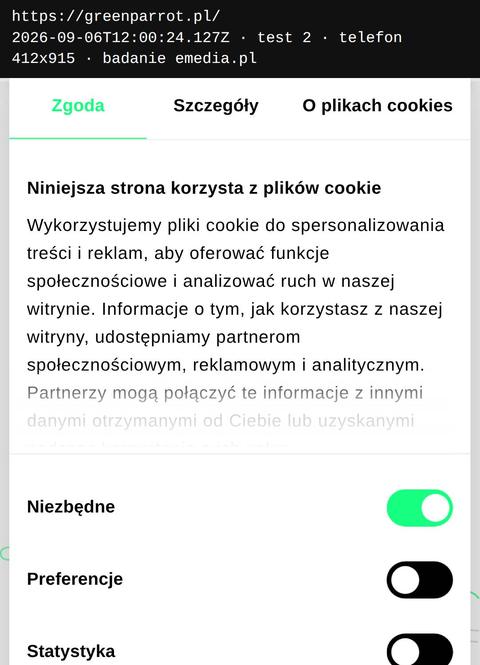480x665 pixels.
Task: Turn on the Statystyka cookies switch
Action: (419, 650)
